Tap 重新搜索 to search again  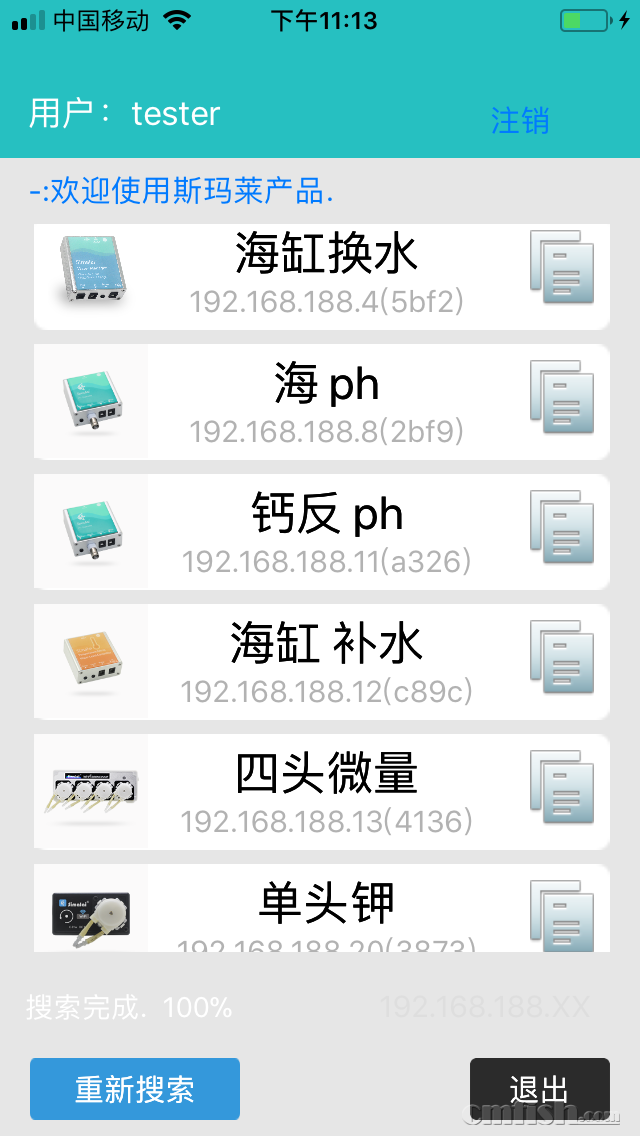click(x=135, y=1089)
